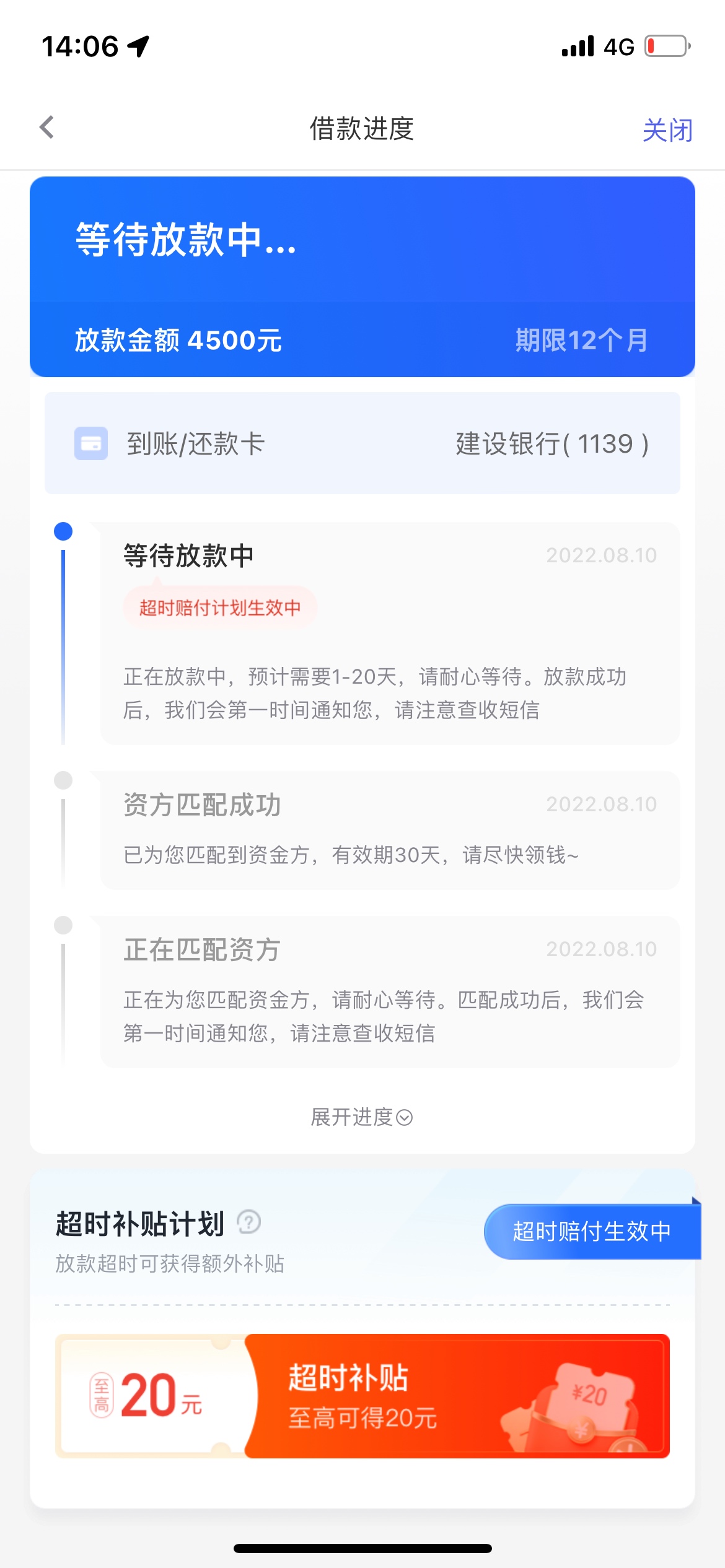The width and height of the screenshot is (725, 1568).
Task: Tap 关闭 to close the page
Action: [667, 130]
